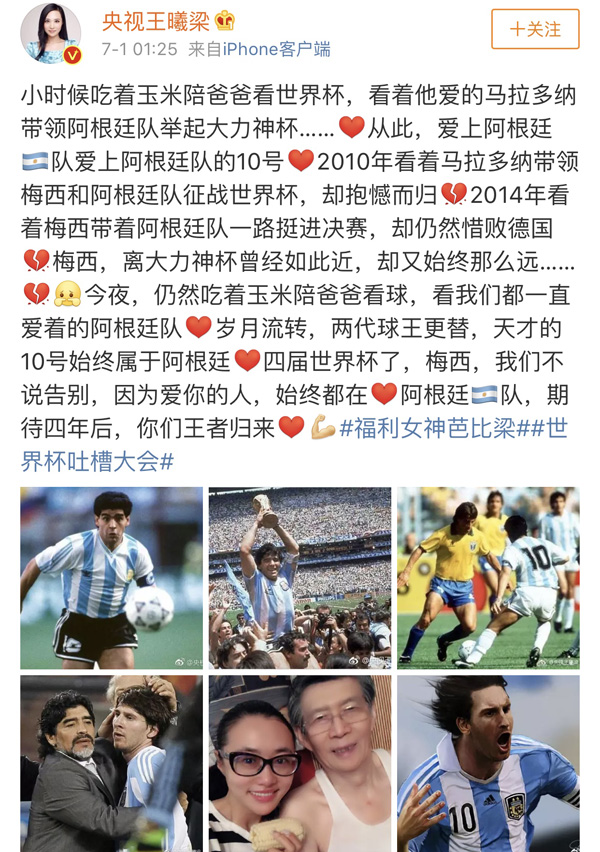Open photo of Messi shouting in number 10 jersey
This screenshot has height=852, width=600.
(487, 763)
